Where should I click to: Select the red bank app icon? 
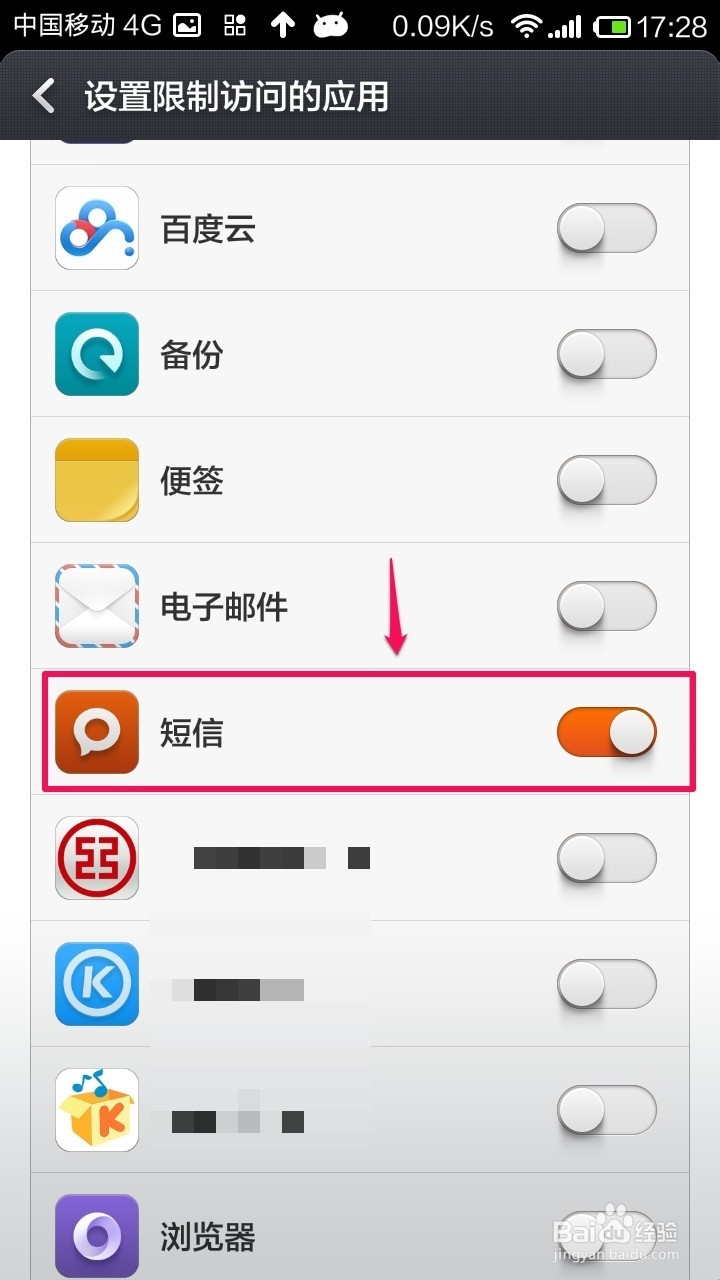96,858
